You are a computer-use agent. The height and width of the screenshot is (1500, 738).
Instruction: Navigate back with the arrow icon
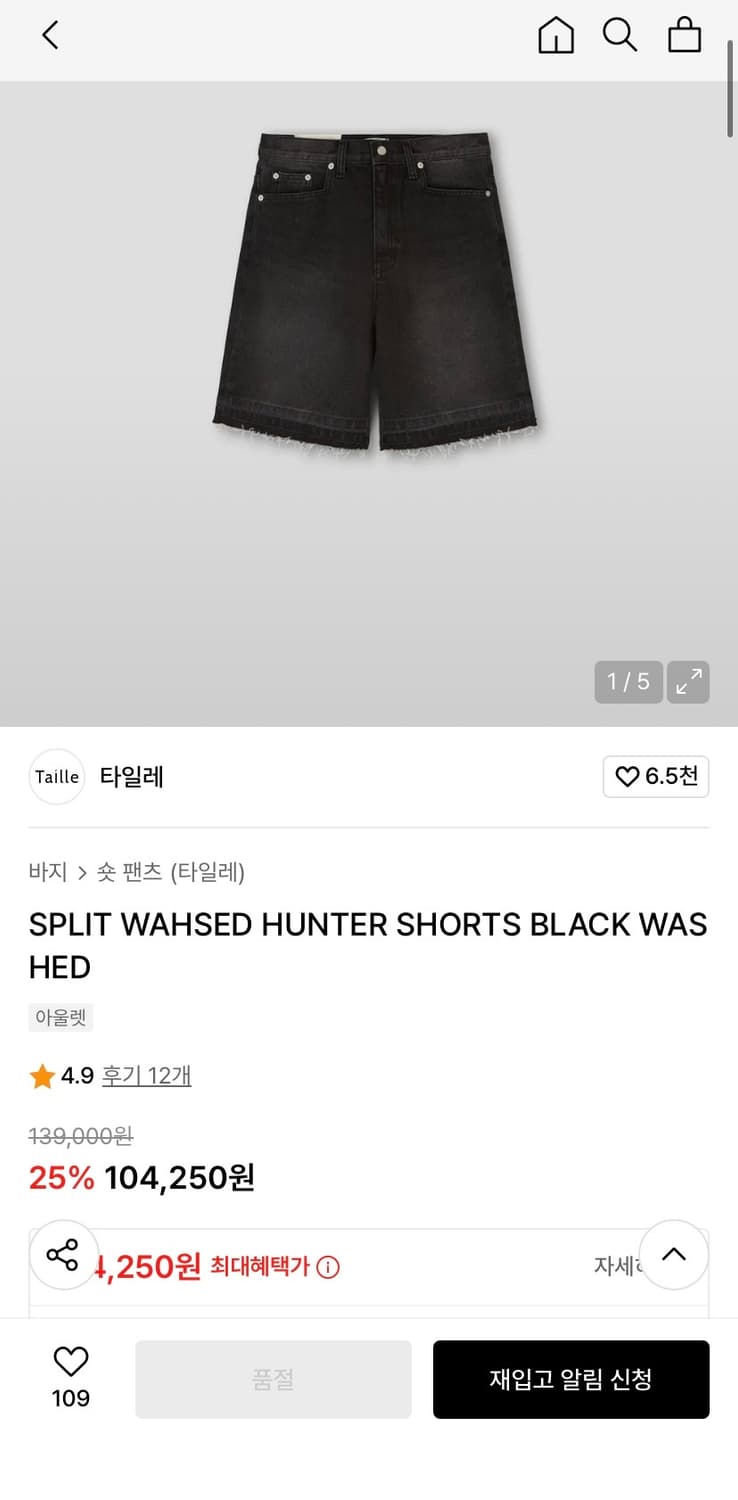(50, 34)
